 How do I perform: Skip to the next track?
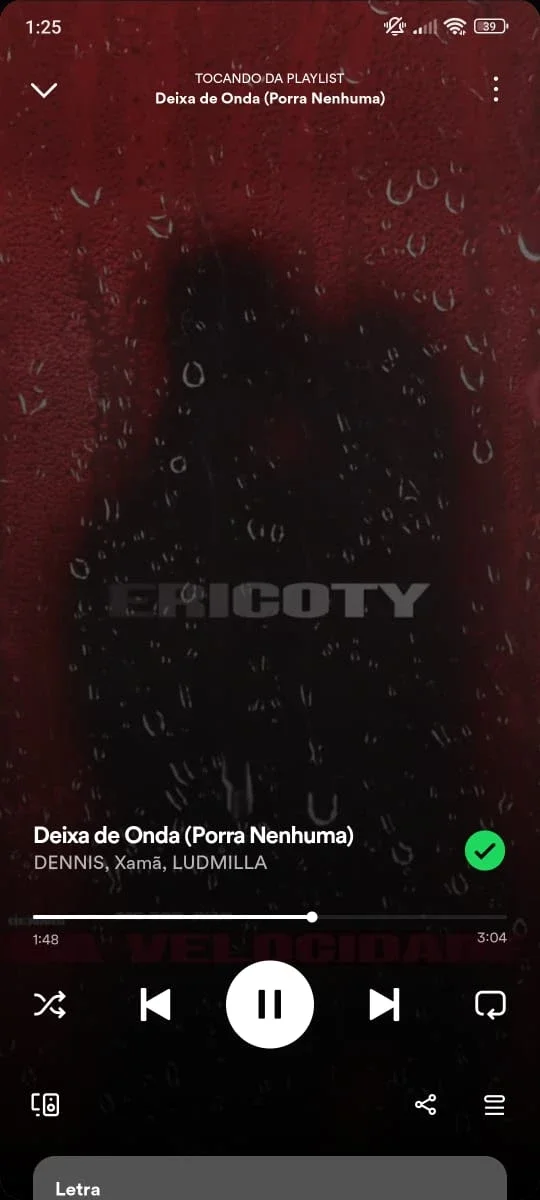(385, 1005)
